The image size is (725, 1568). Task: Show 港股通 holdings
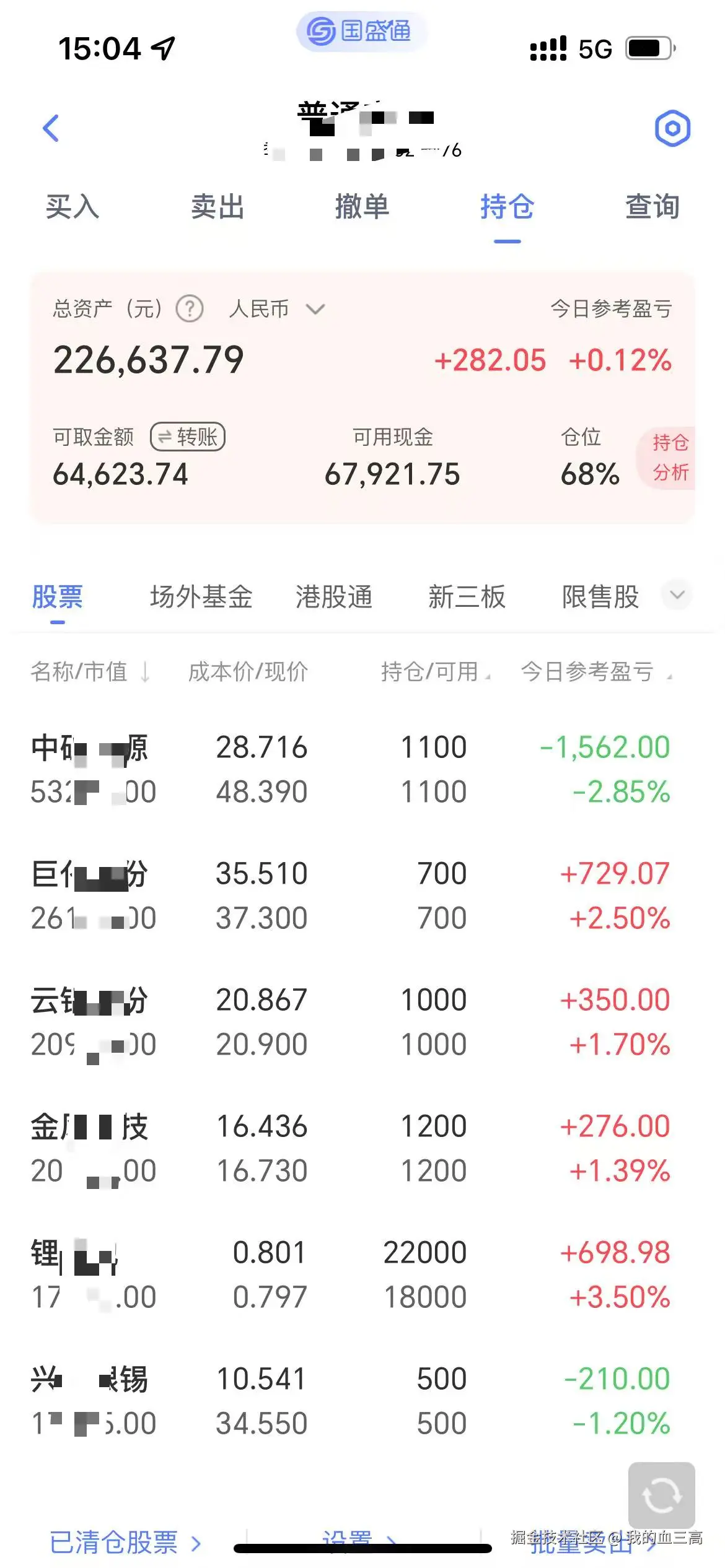(x=334, y=597)
